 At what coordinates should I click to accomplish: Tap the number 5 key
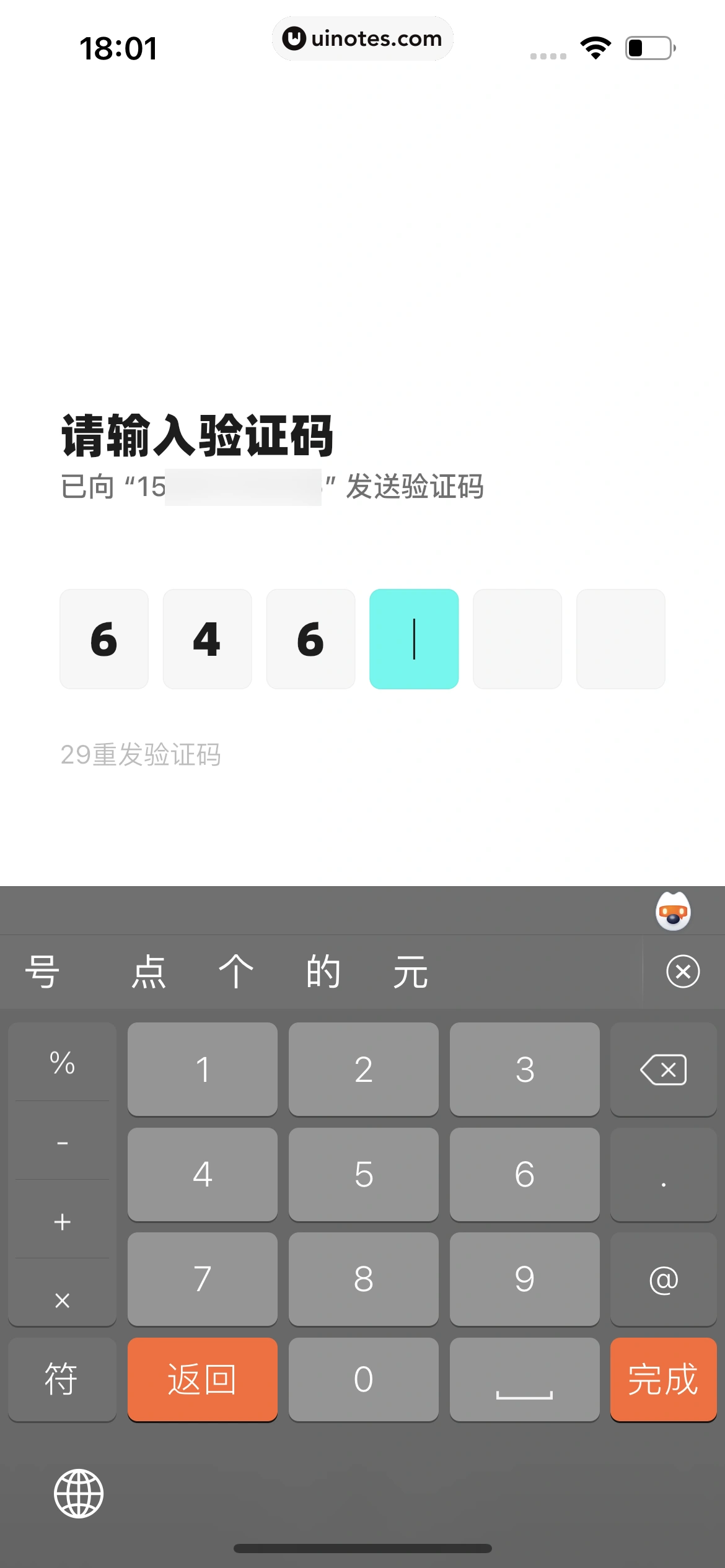(363, 1175)
